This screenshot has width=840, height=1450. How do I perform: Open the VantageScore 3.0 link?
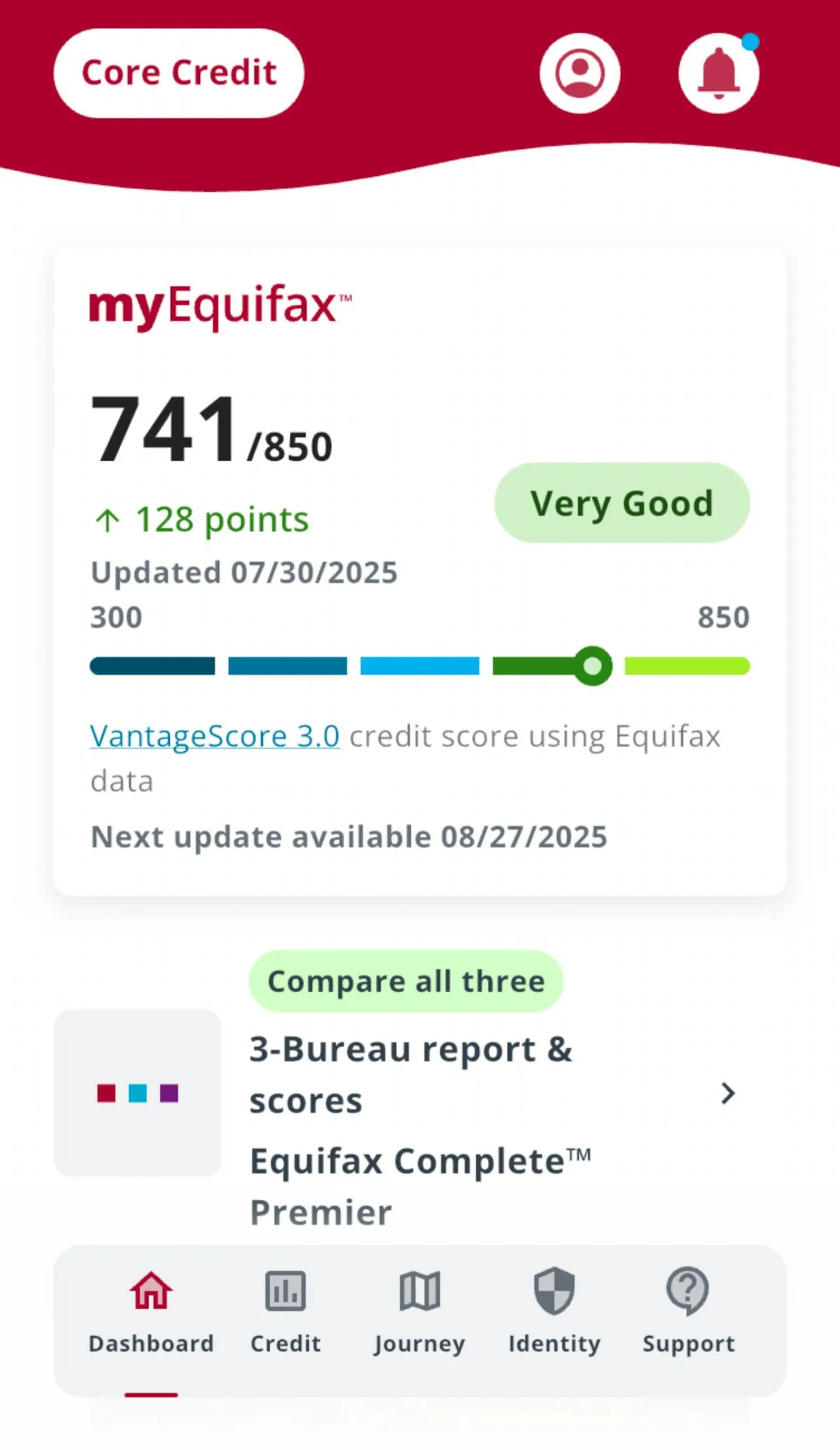coord(215,736)
